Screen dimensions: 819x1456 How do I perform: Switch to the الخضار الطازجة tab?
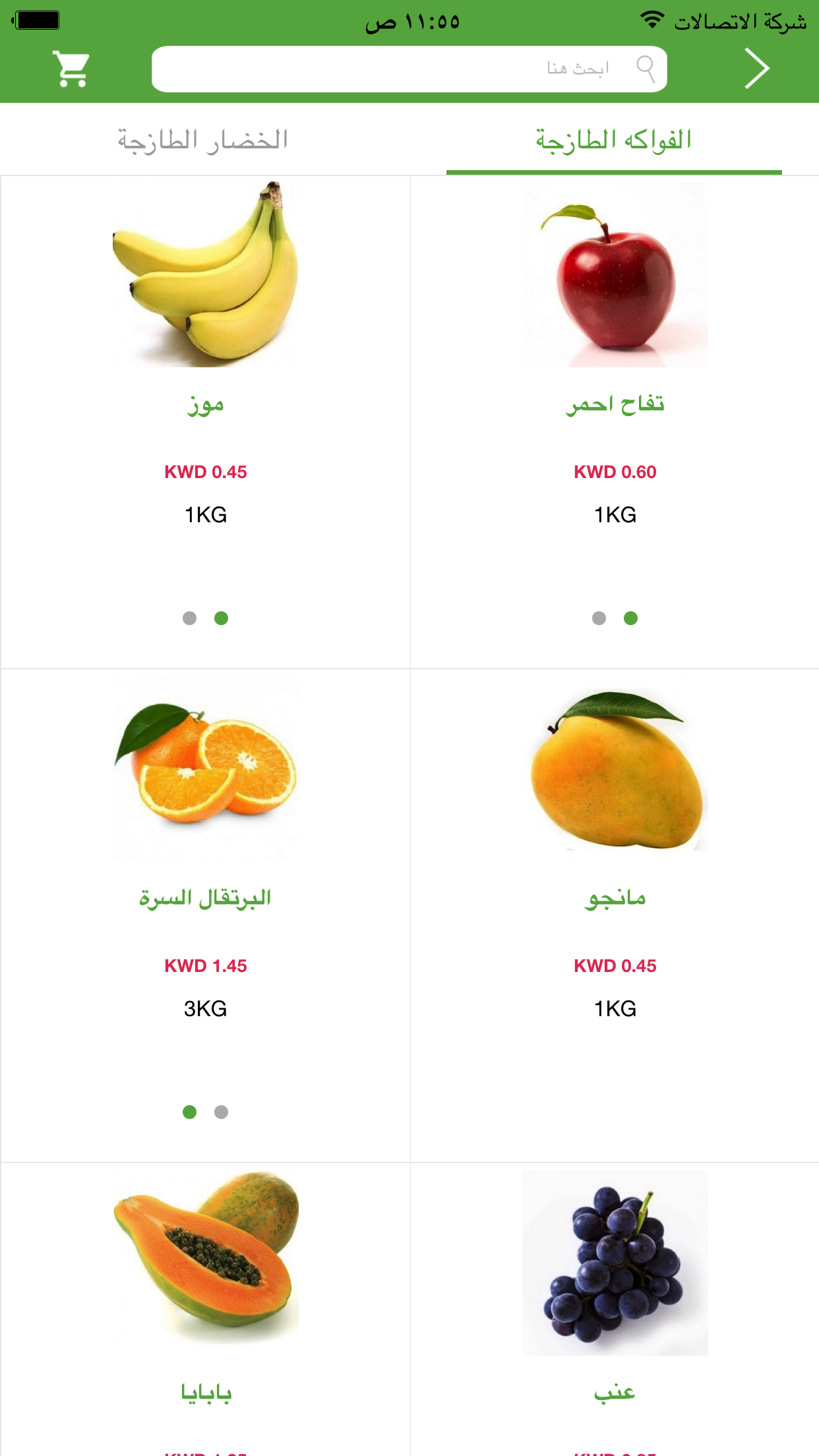click(x=204, y=140)
